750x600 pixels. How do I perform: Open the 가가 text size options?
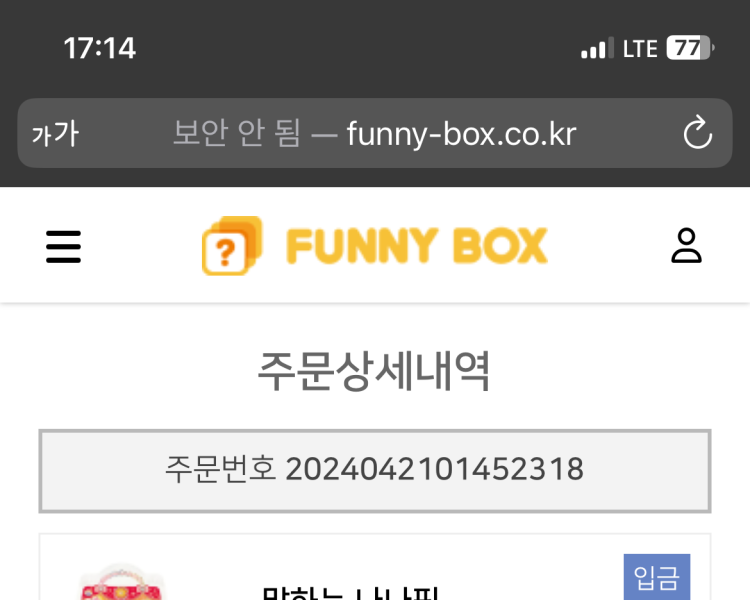pyautogui.click(x=55, y=133)
